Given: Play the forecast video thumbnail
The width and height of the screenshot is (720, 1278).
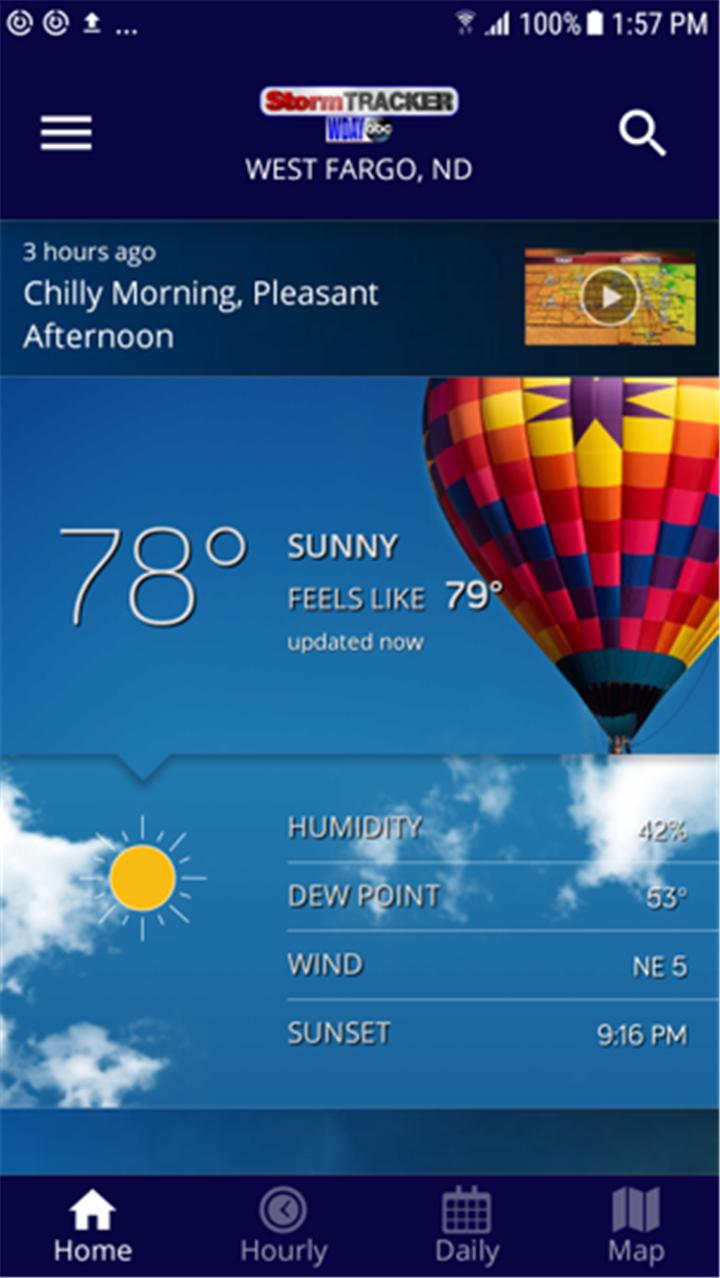Looking at the screenshot, I should tap(609, 297).
